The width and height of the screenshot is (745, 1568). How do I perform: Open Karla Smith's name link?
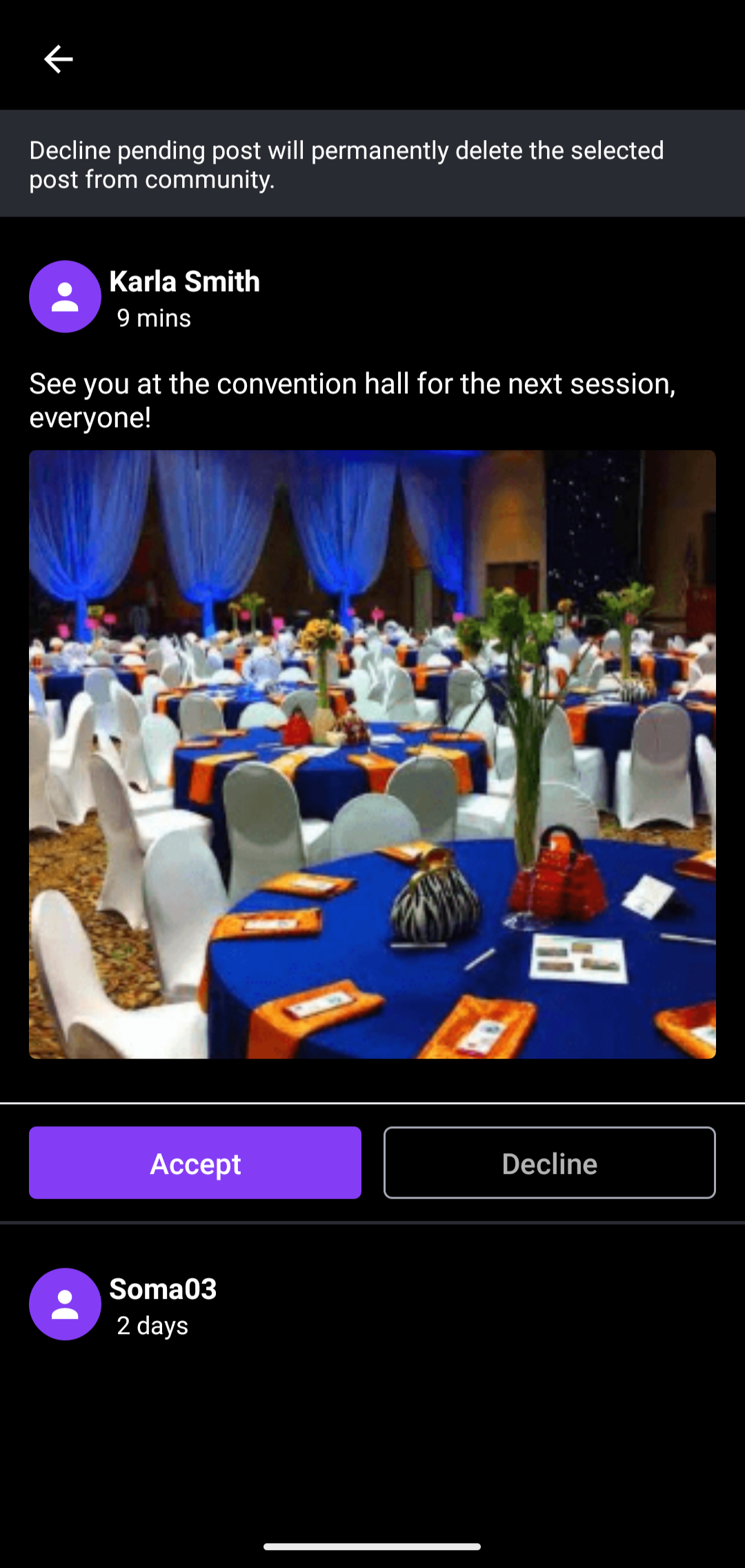[x=183, y=282]
